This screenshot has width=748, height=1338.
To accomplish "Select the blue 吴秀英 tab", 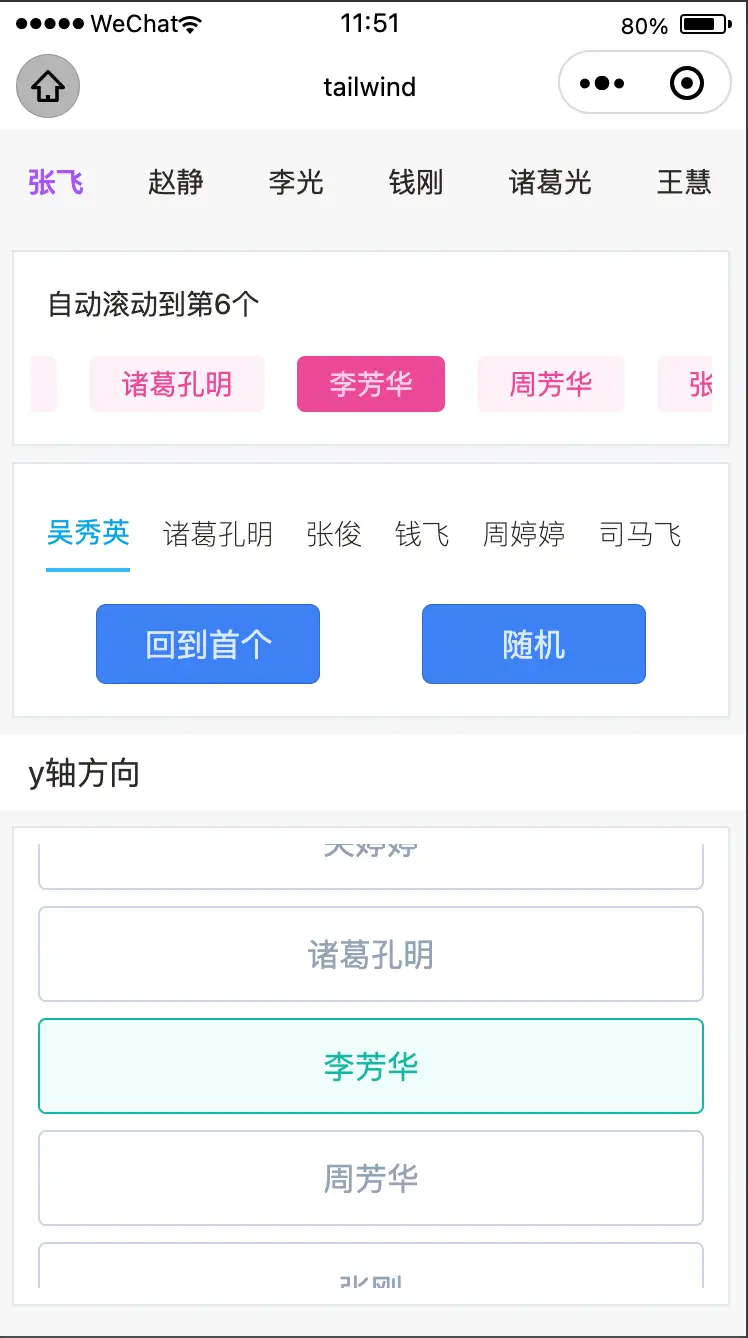I will 88,535.
